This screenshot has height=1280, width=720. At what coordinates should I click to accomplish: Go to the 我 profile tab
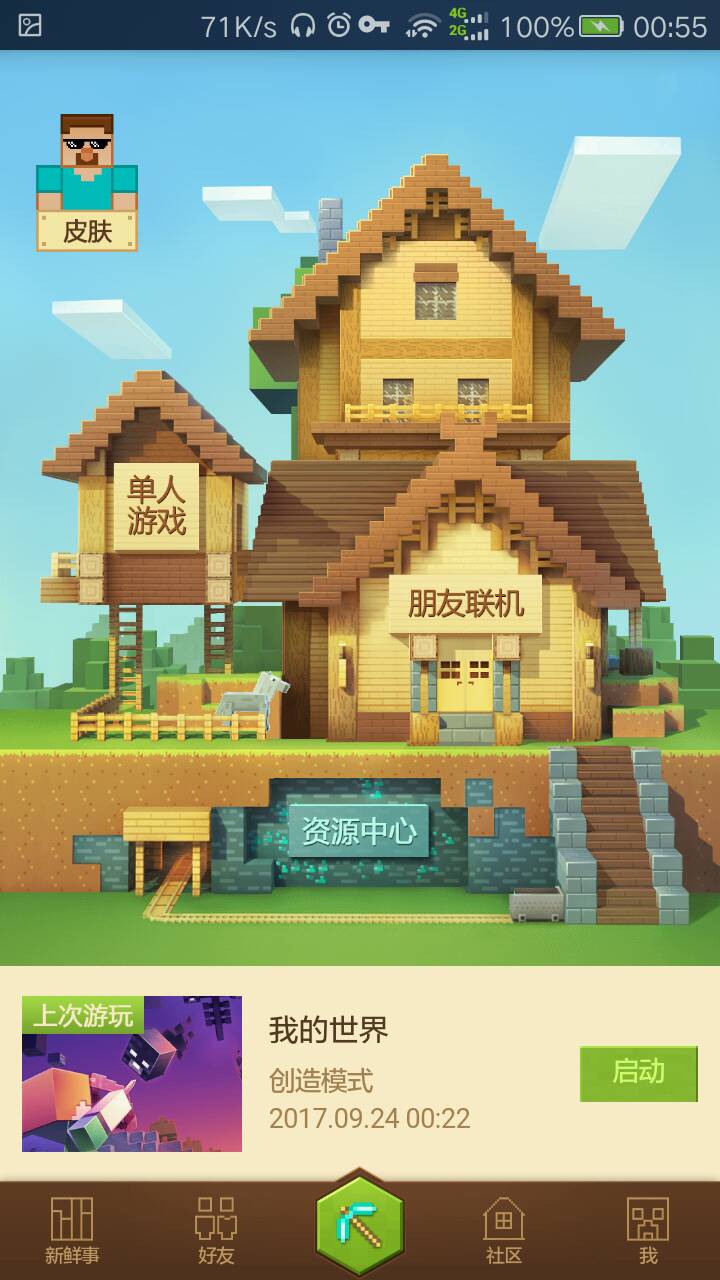pyautogui.click(x=648, y=1230)
